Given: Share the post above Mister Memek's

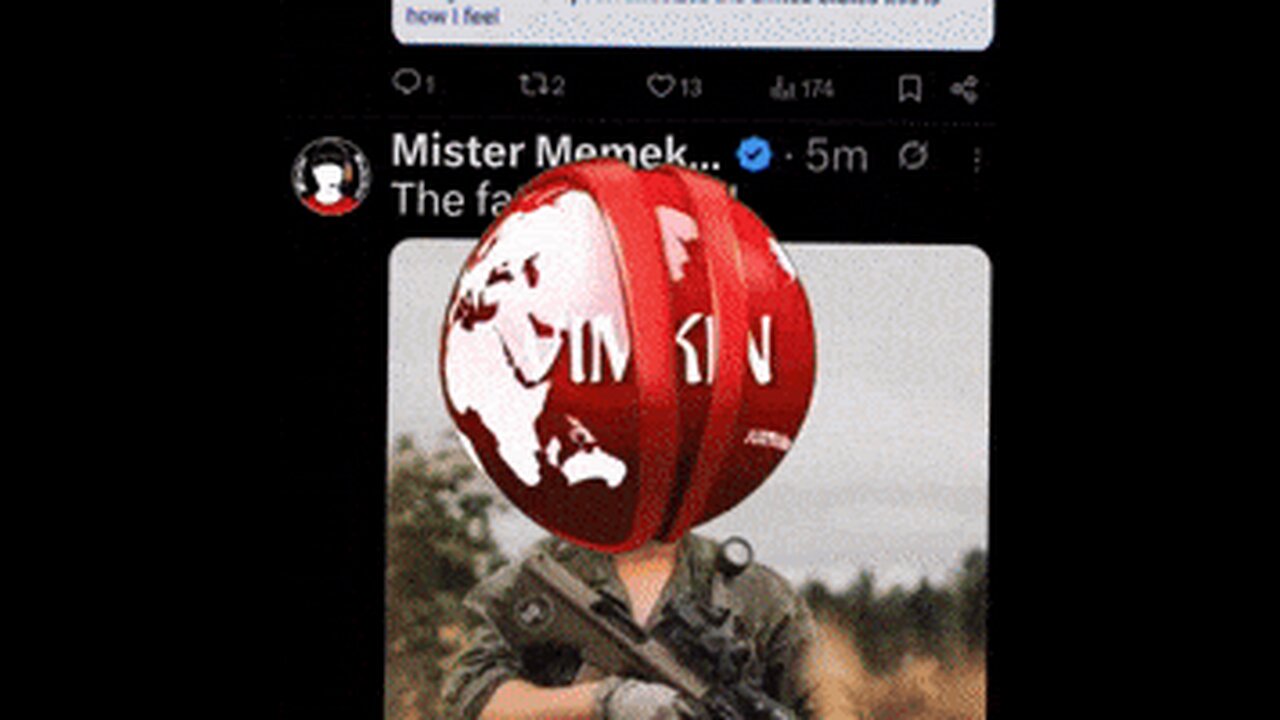Looking at the screenshot, I should coord(964,89).
